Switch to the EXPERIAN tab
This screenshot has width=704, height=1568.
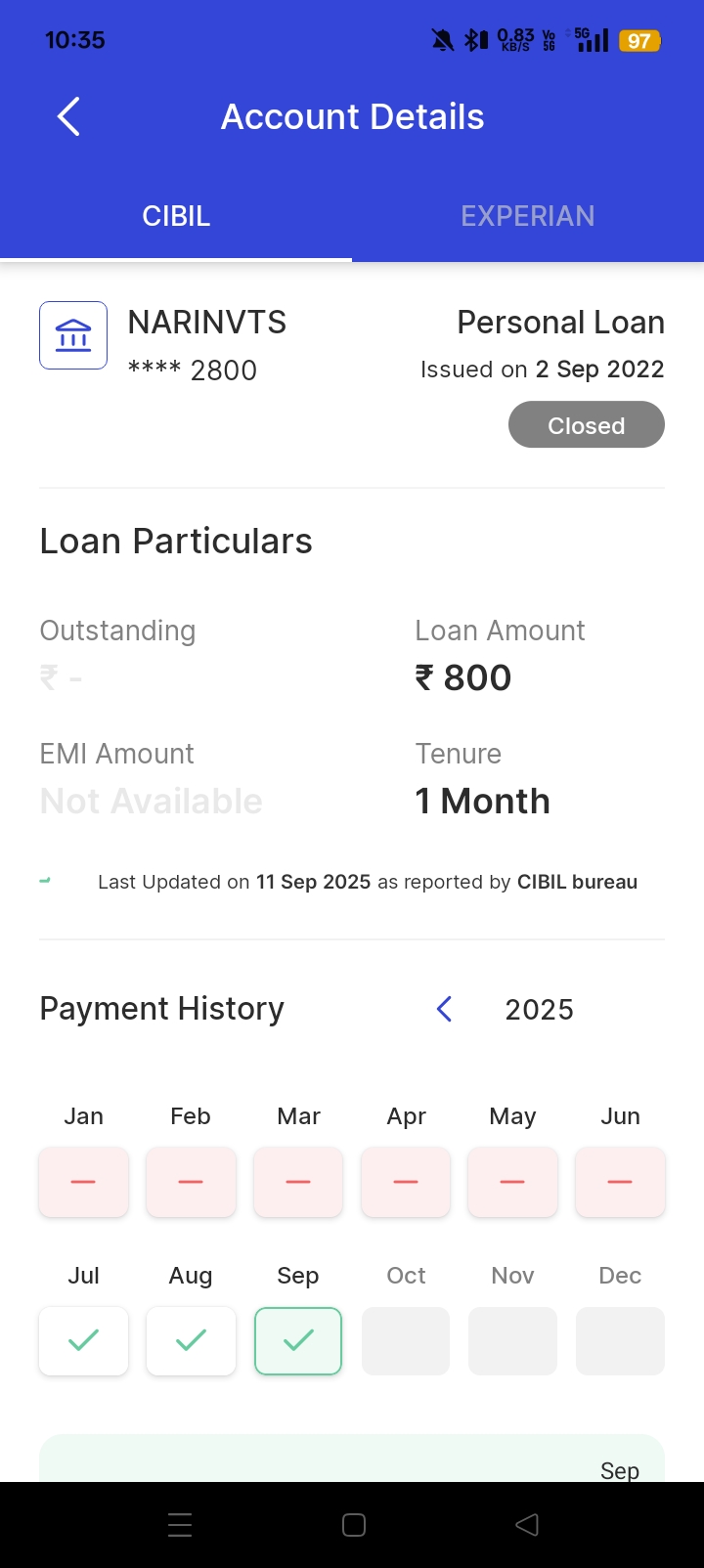pyautogui.click(x=528, y=216)
